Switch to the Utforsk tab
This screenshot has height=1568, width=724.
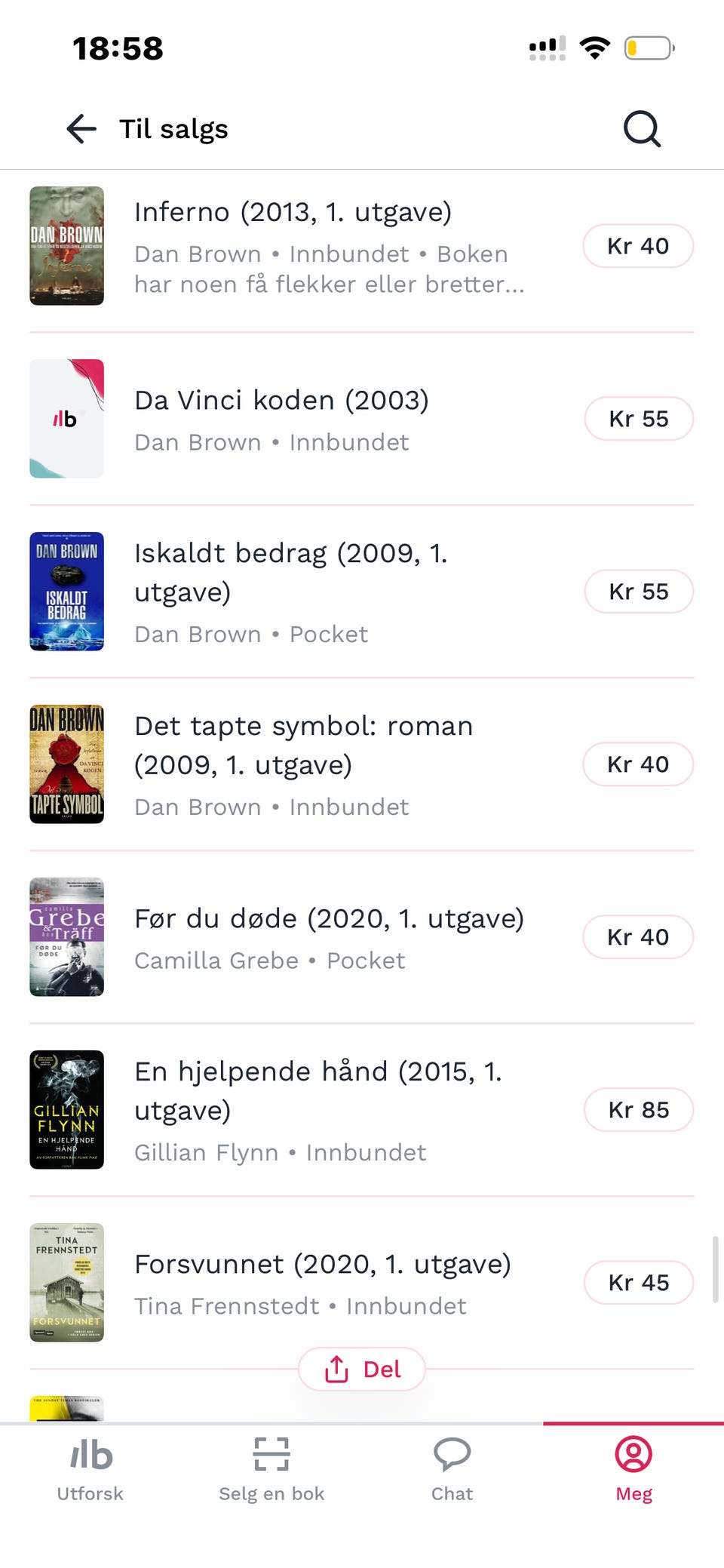tap(90, 1470)
